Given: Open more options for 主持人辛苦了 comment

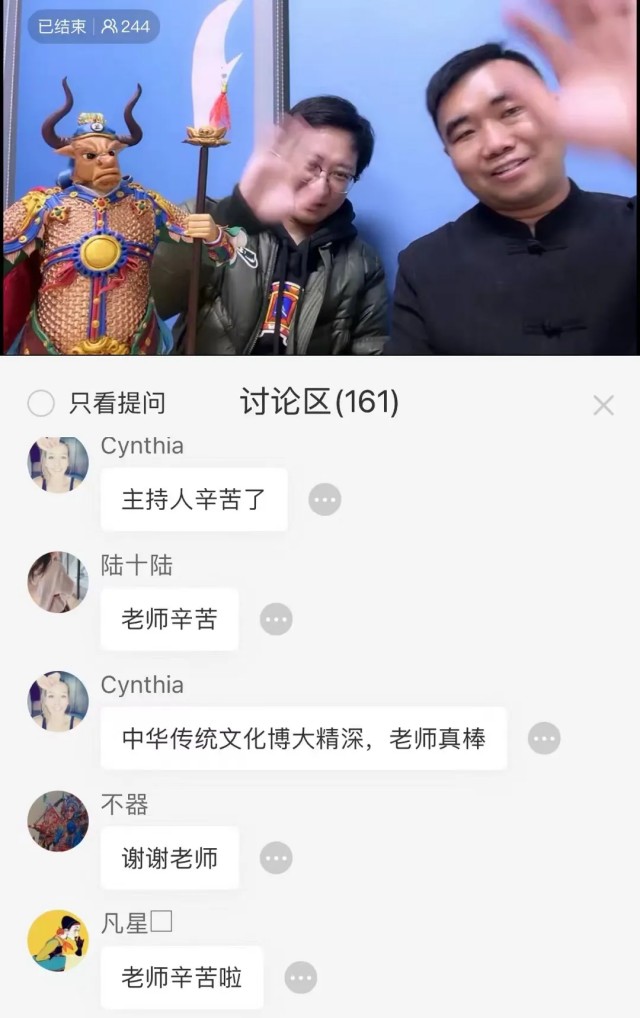Looking at the screenshot, I should (324, 499).
